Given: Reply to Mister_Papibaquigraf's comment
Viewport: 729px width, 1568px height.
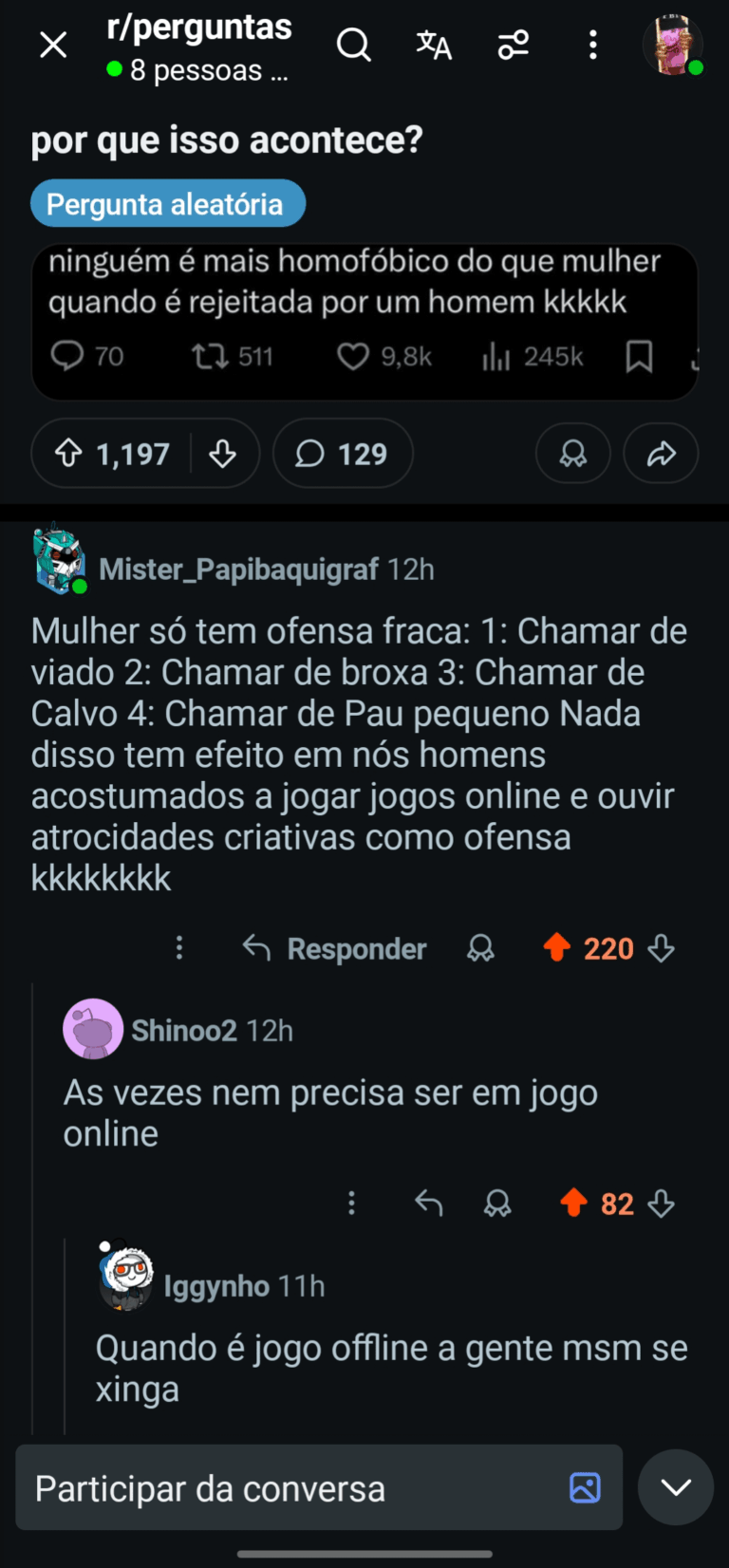Looking at the screenshot, I should [335, 948].
